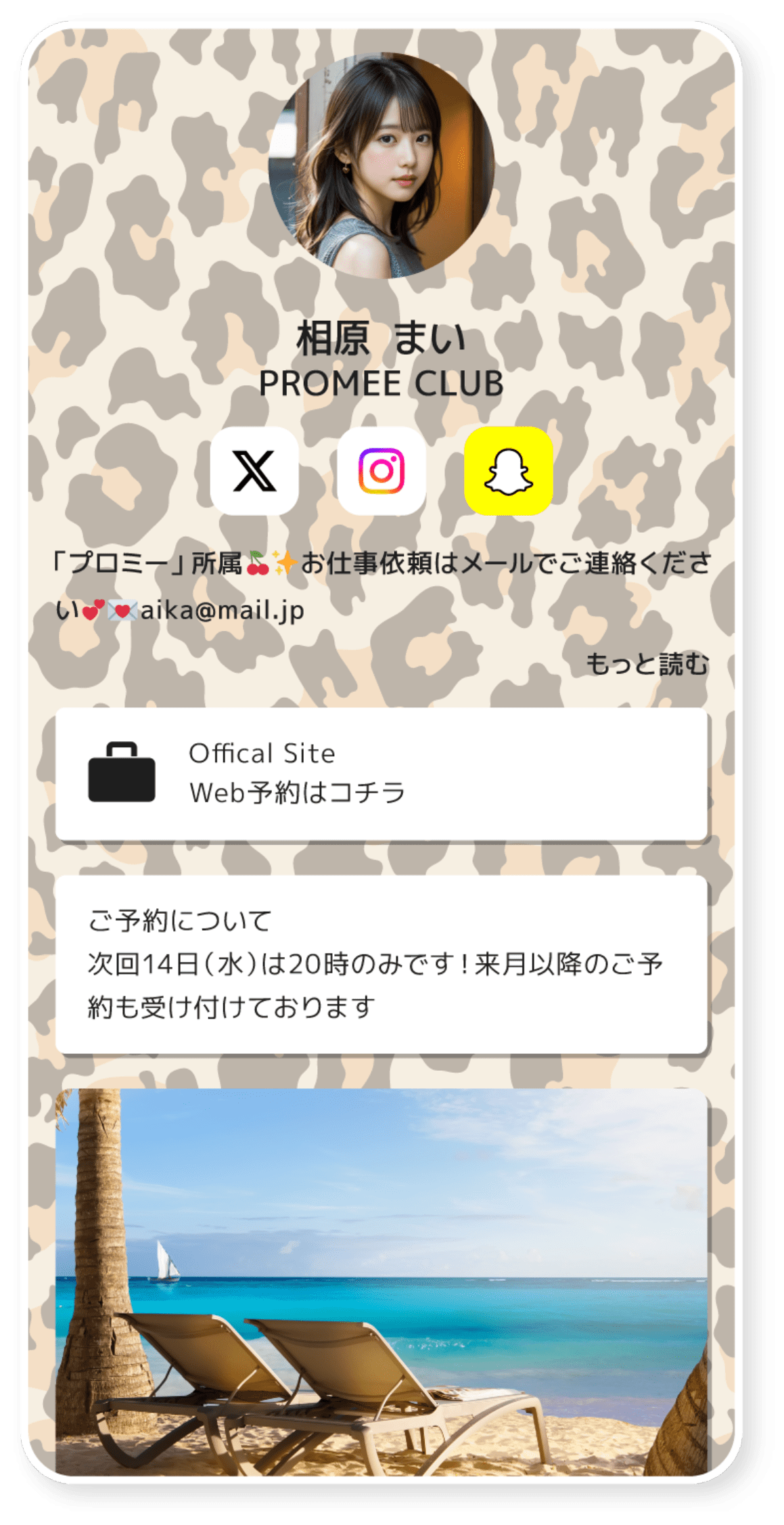Expand the bio with もっと読む
Screen dimensions: 784x1525
point(647,664)
